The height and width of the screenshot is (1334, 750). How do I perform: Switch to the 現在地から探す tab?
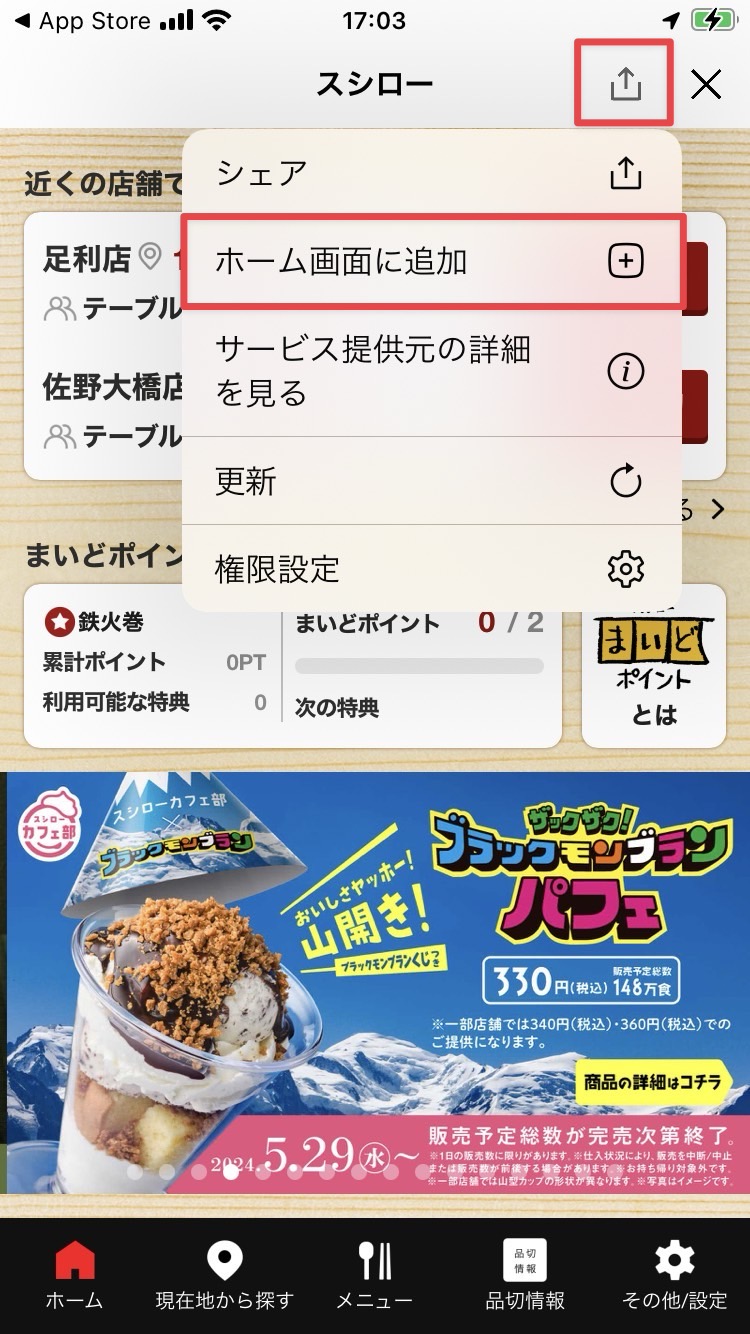tap(224, 1275)
